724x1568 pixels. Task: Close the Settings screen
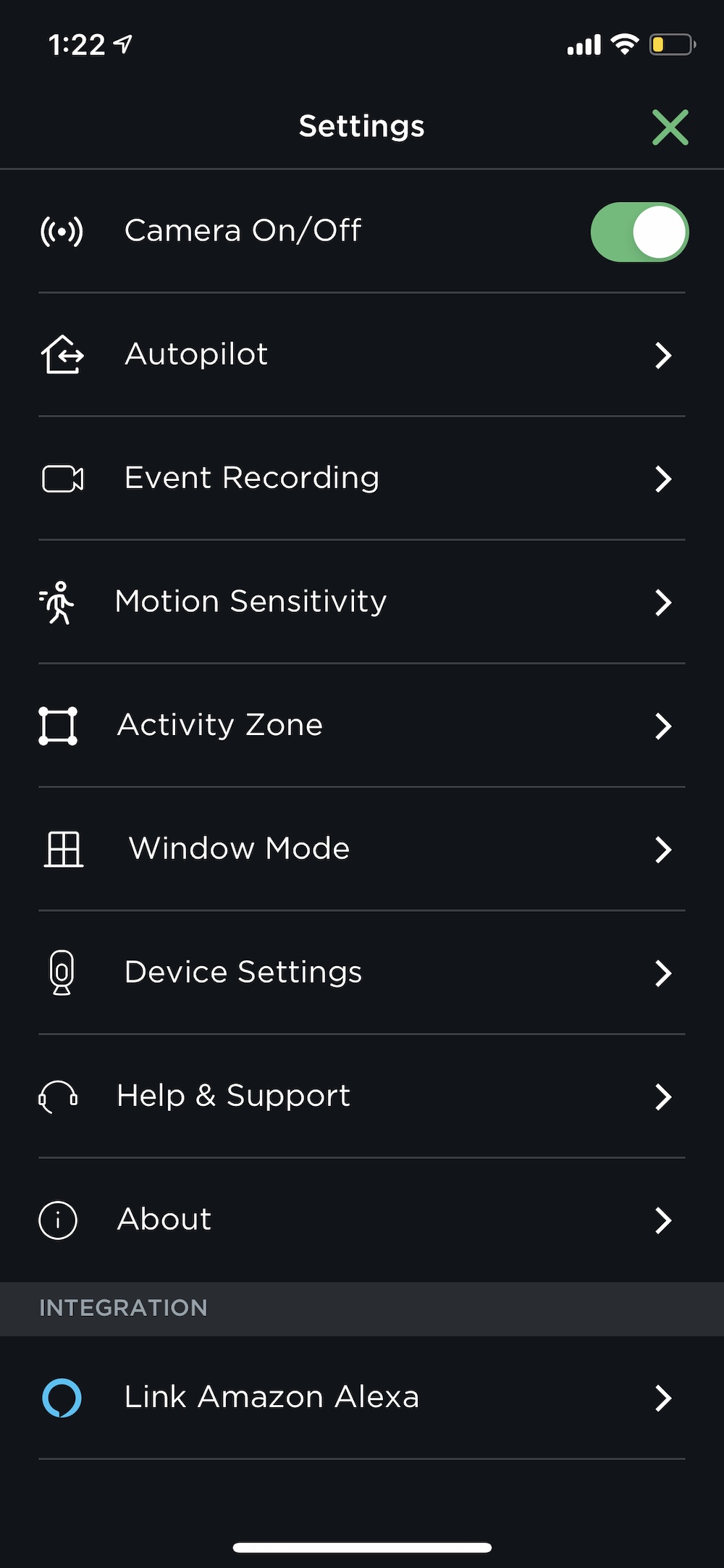[670, 127]
